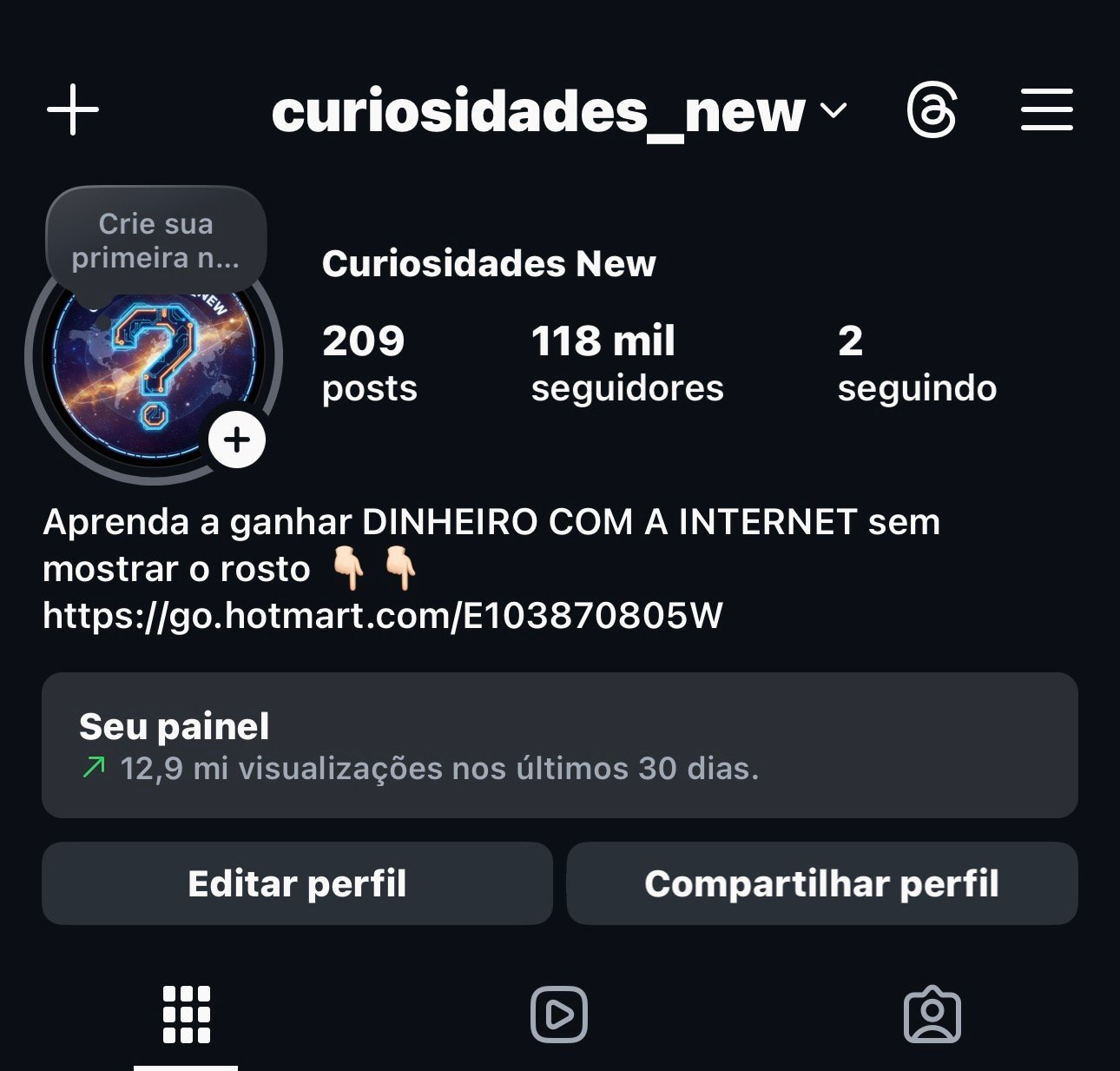The height and width of the screenshot is (1071, 1120).
Task: Switch to the Reels tab
Action: [x=559, y=1014]
